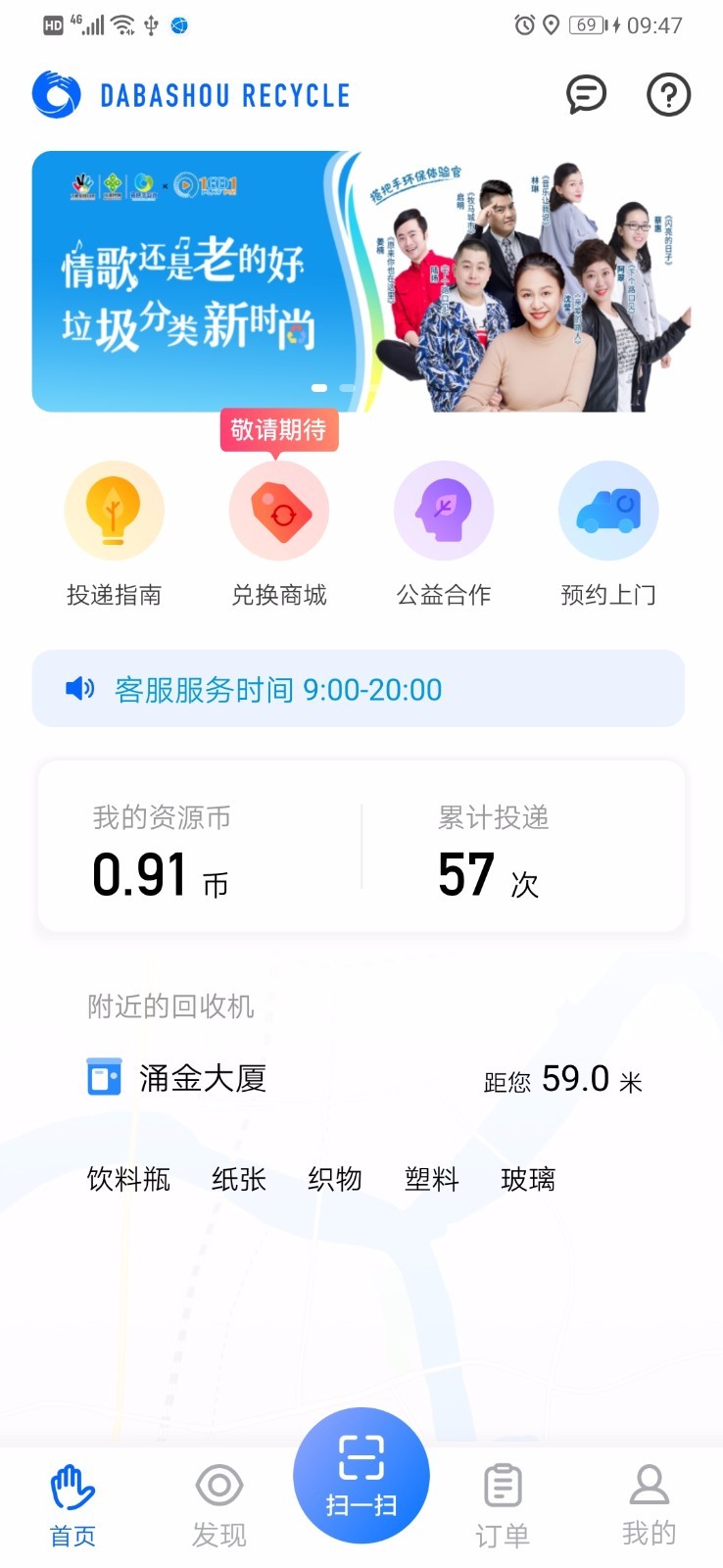Tap the 涌金大厦 nearby recycler entry
Viewport: 723px width, 1568px height.
202,1077
